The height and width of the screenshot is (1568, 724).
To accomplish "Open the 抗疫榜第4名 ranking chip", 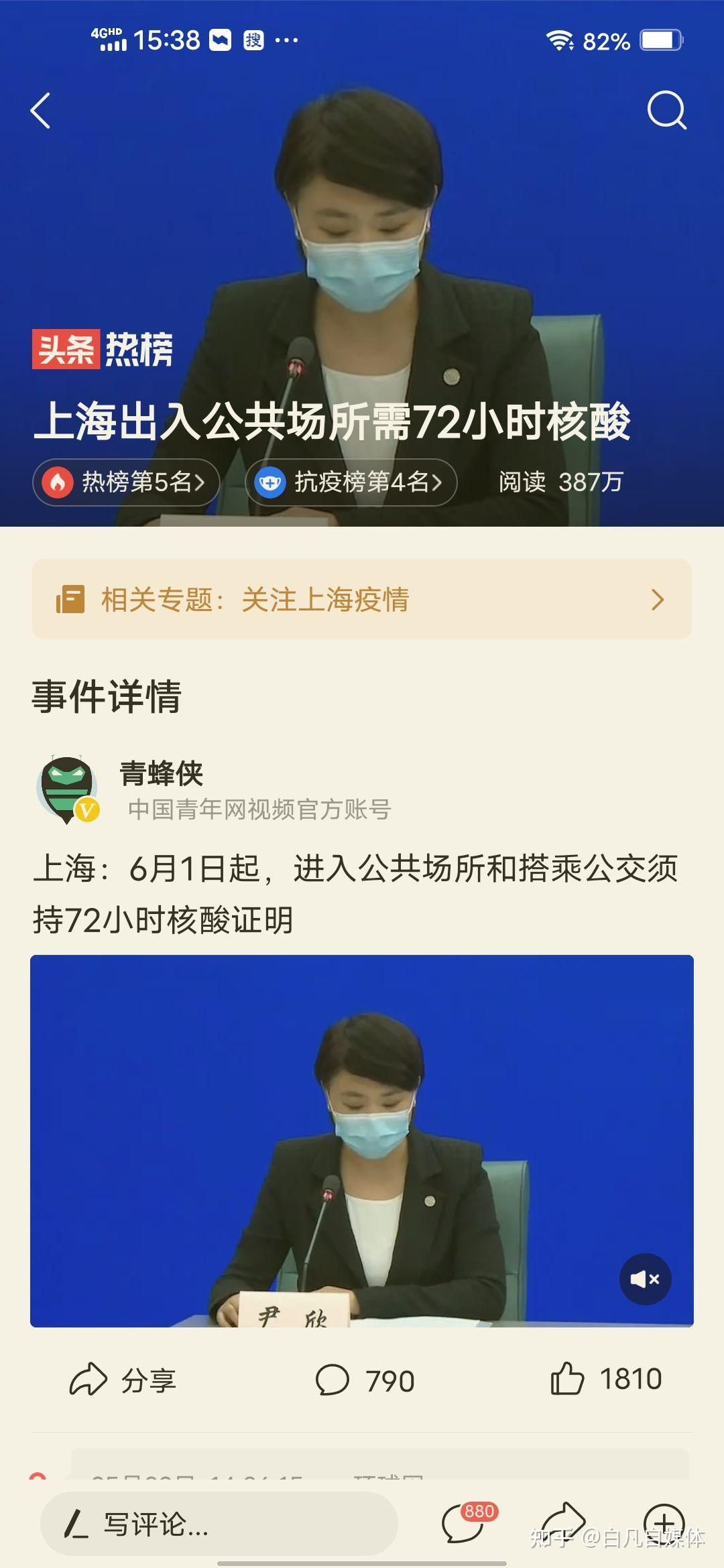I will point(351,482).
